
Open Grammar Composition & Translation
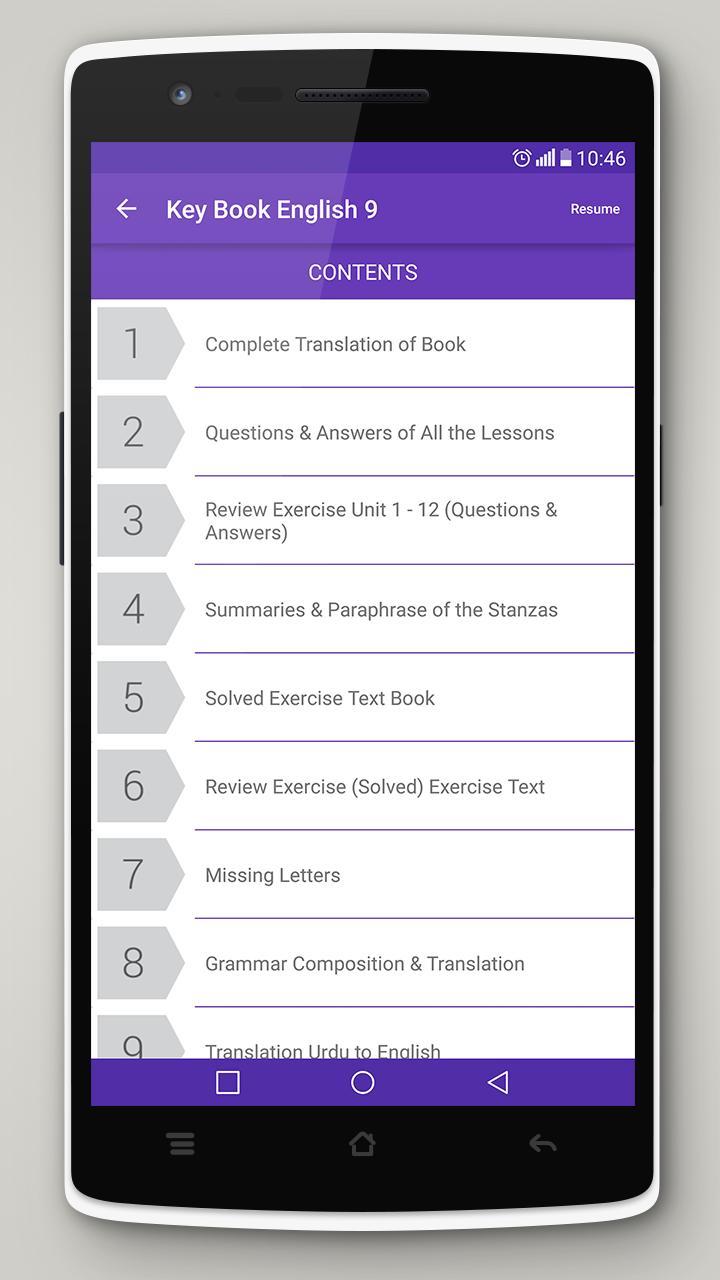click(363, 963)
